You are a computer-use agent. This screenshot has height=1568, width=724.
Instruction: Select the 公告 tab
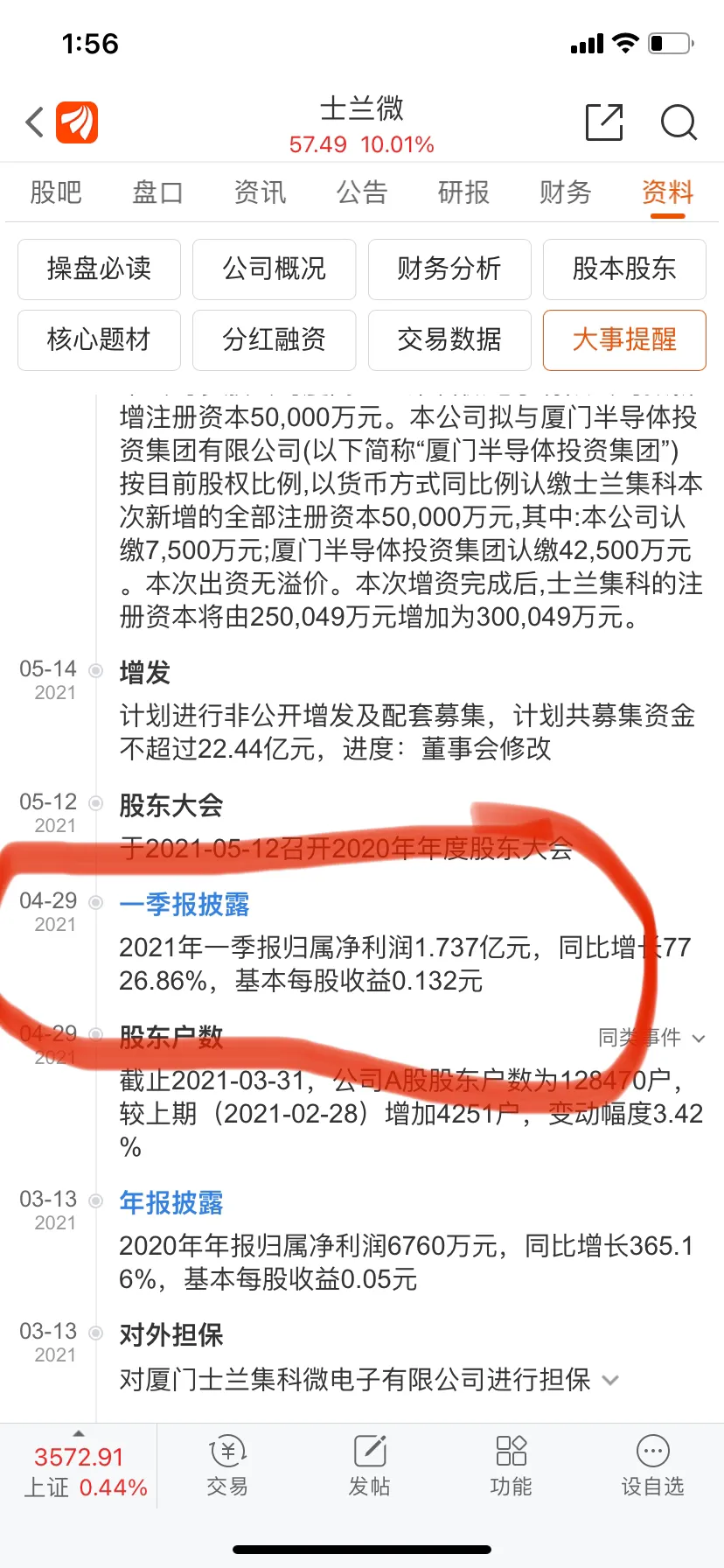[x=361, y=192]
